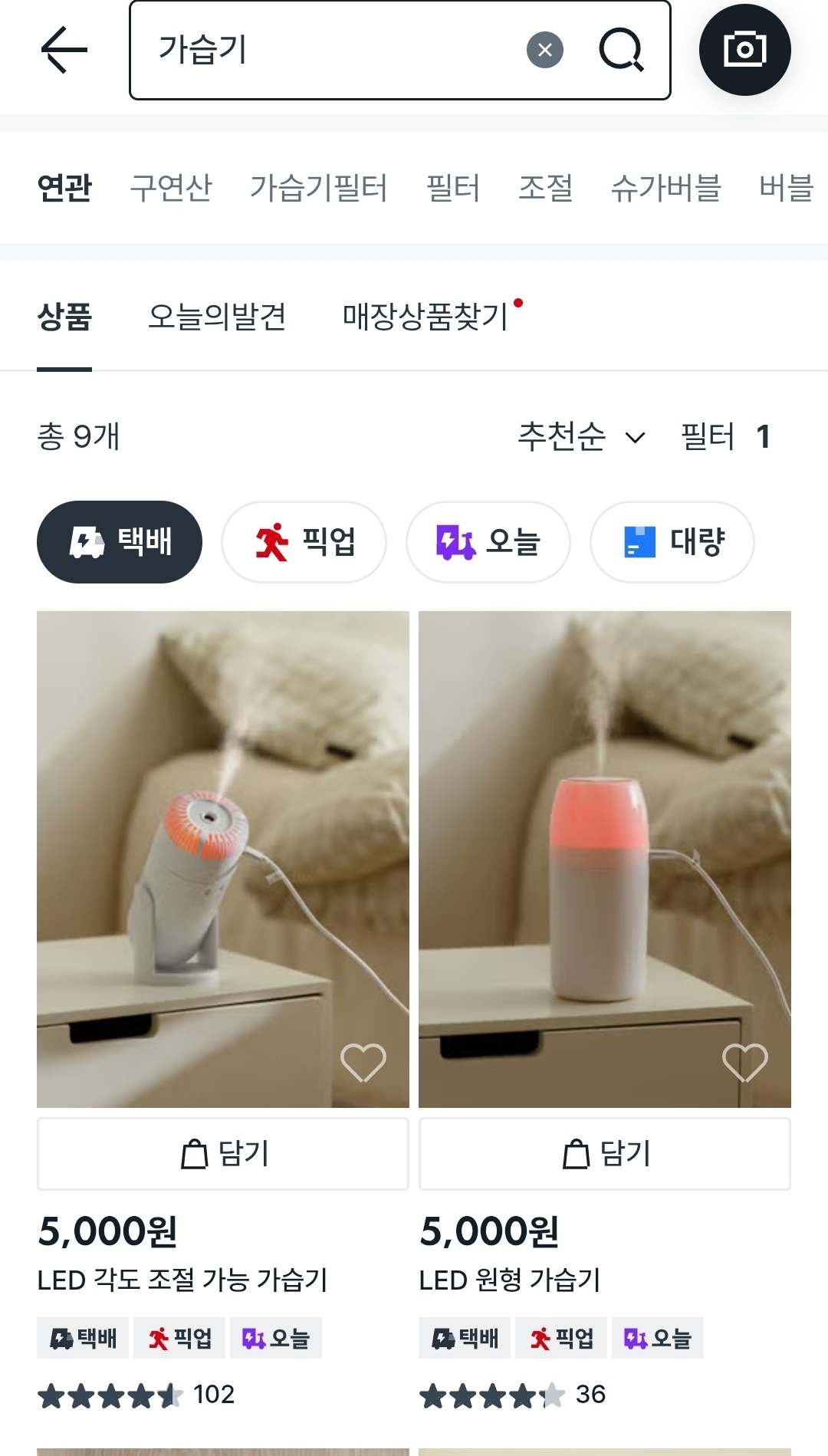Select the 대량 filter chip
Image resolution: width=828 pixels, height=1456 pixels.
(672, 542)
